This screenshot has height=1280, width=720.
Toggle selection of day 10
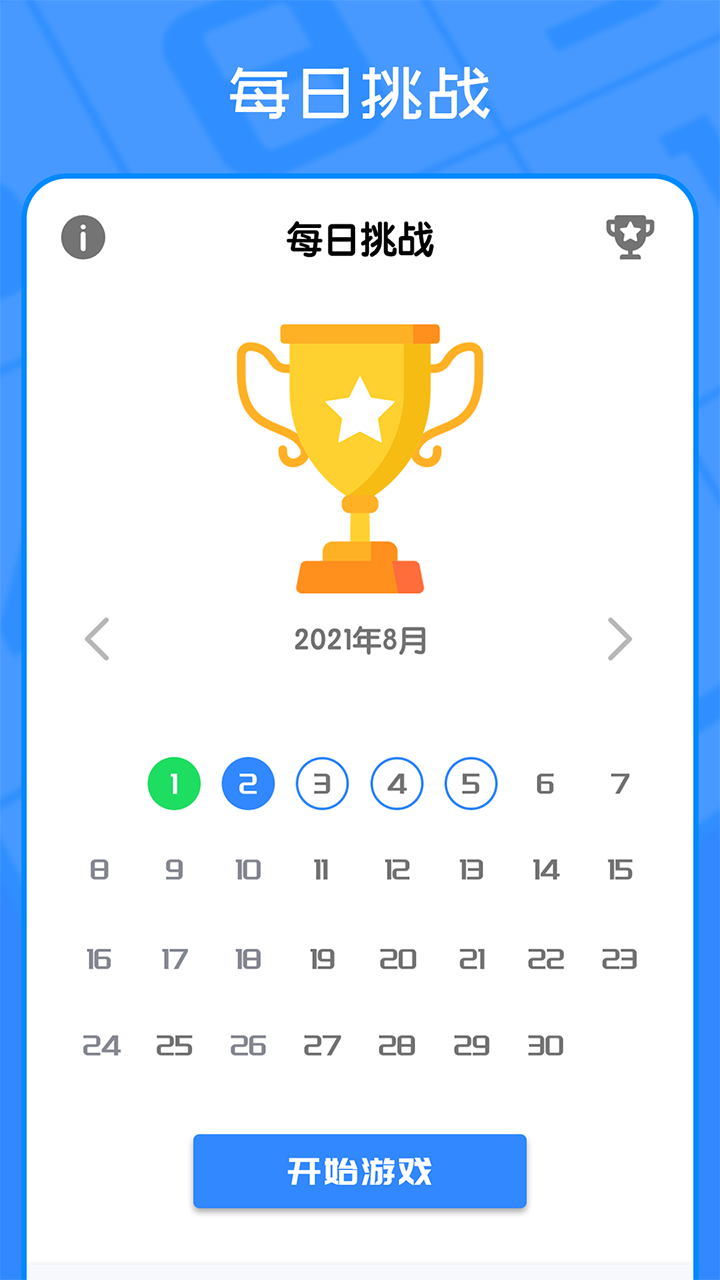248,871
